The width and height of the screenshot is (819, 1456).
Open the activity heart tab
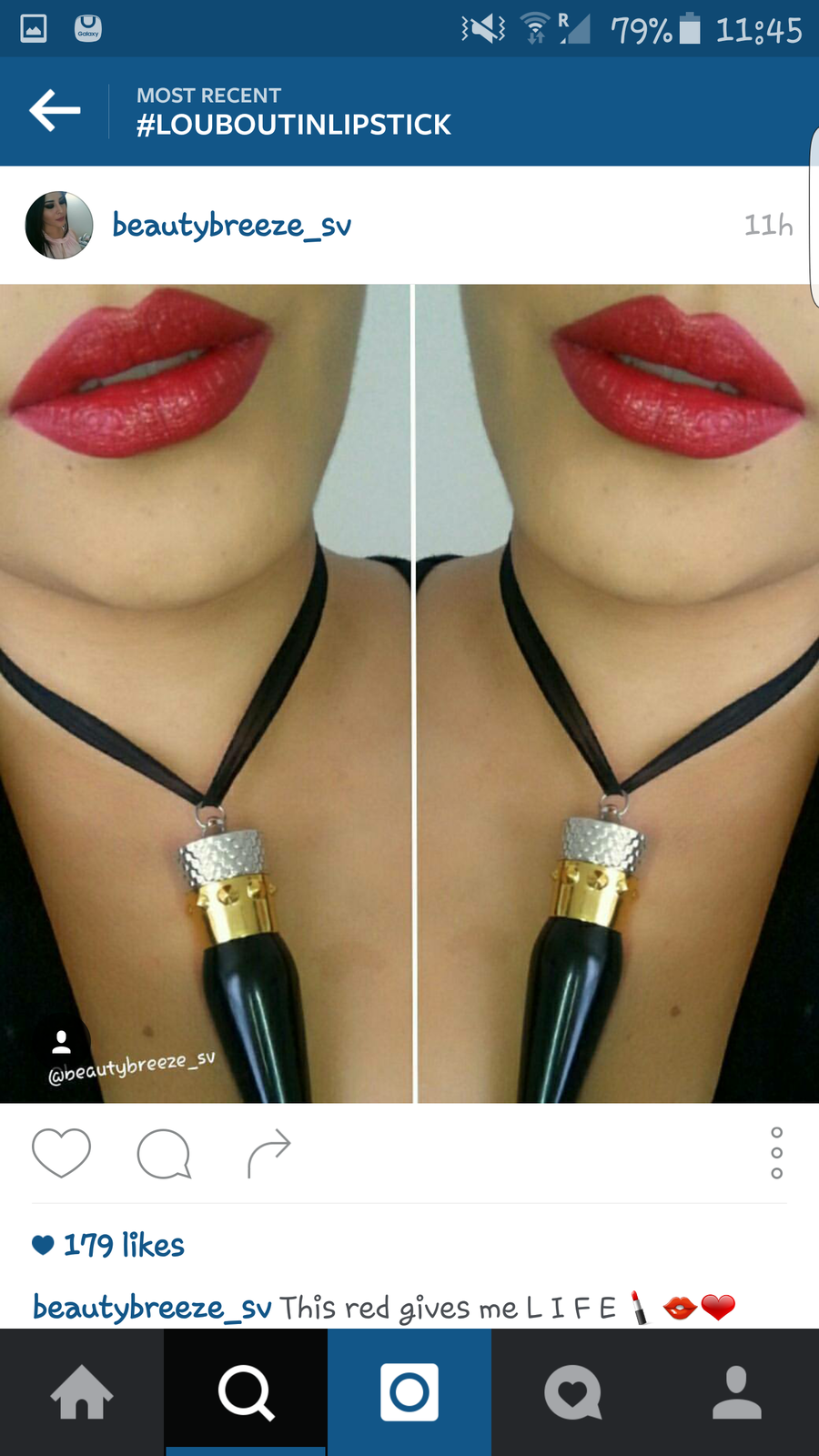(x=573, y=1392)
